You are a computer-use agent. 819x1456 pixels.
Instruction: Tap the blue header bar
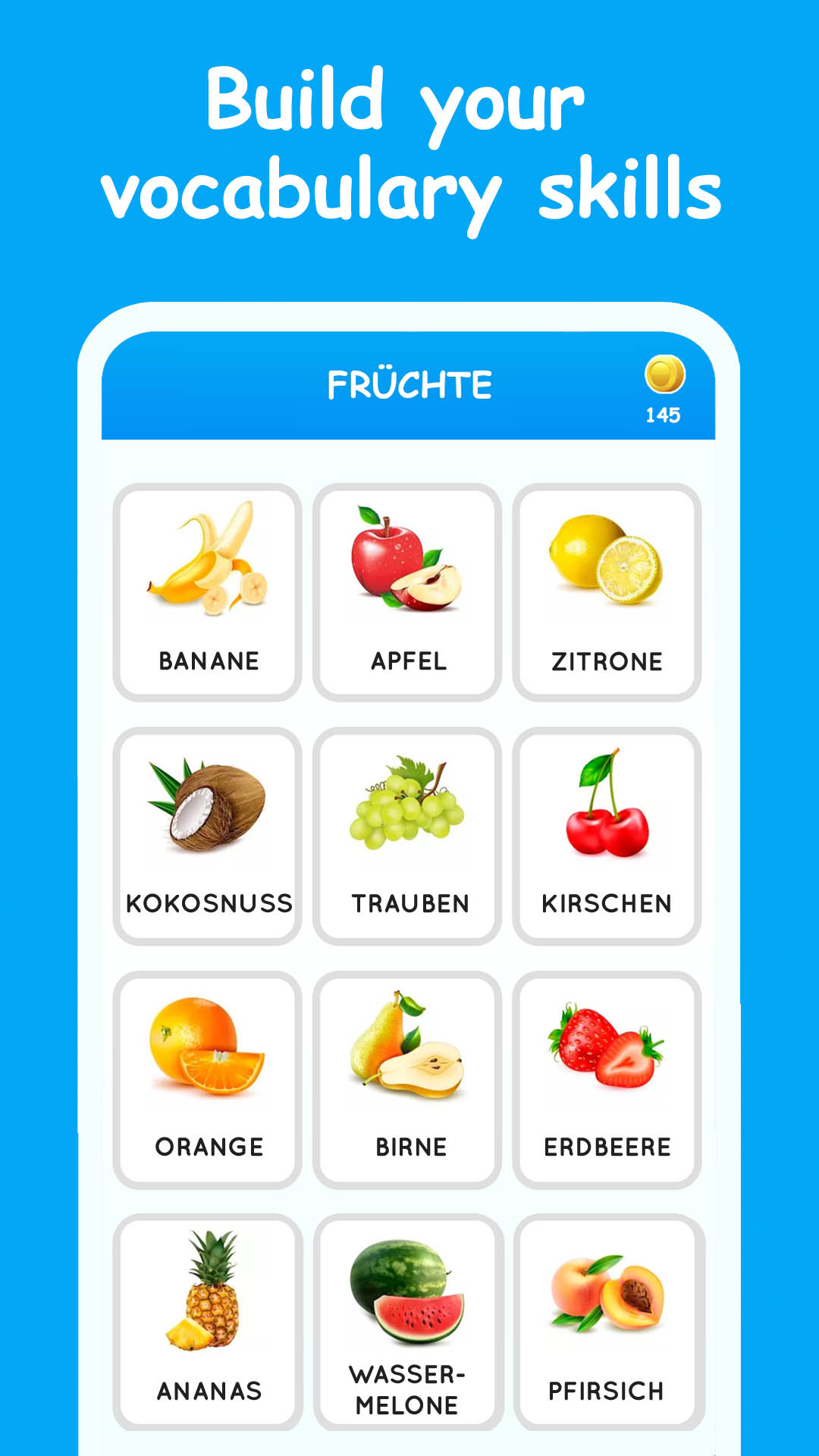[409, 387]
